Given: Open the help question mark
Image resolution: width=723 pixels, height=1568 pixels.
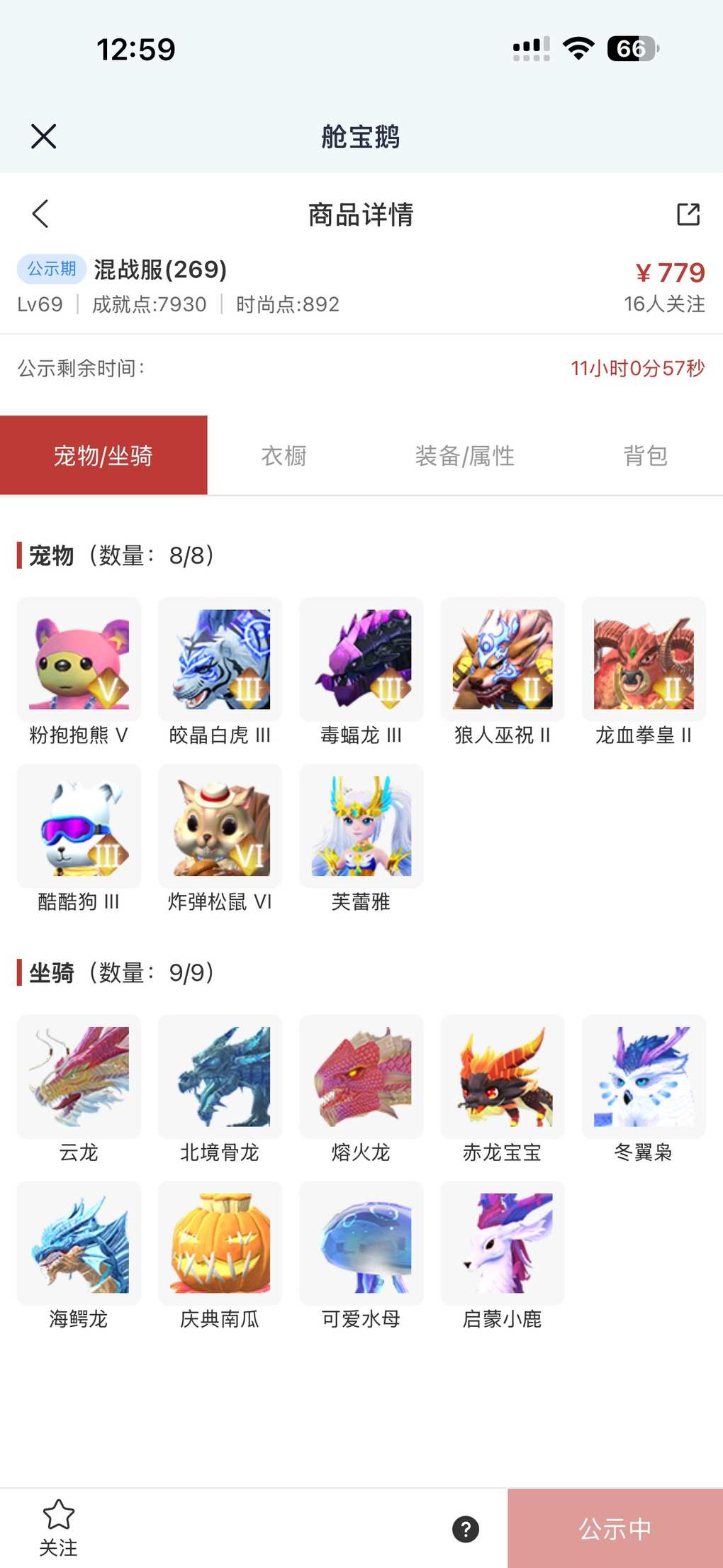Looking at the screenshot, I should (466, 1528).
